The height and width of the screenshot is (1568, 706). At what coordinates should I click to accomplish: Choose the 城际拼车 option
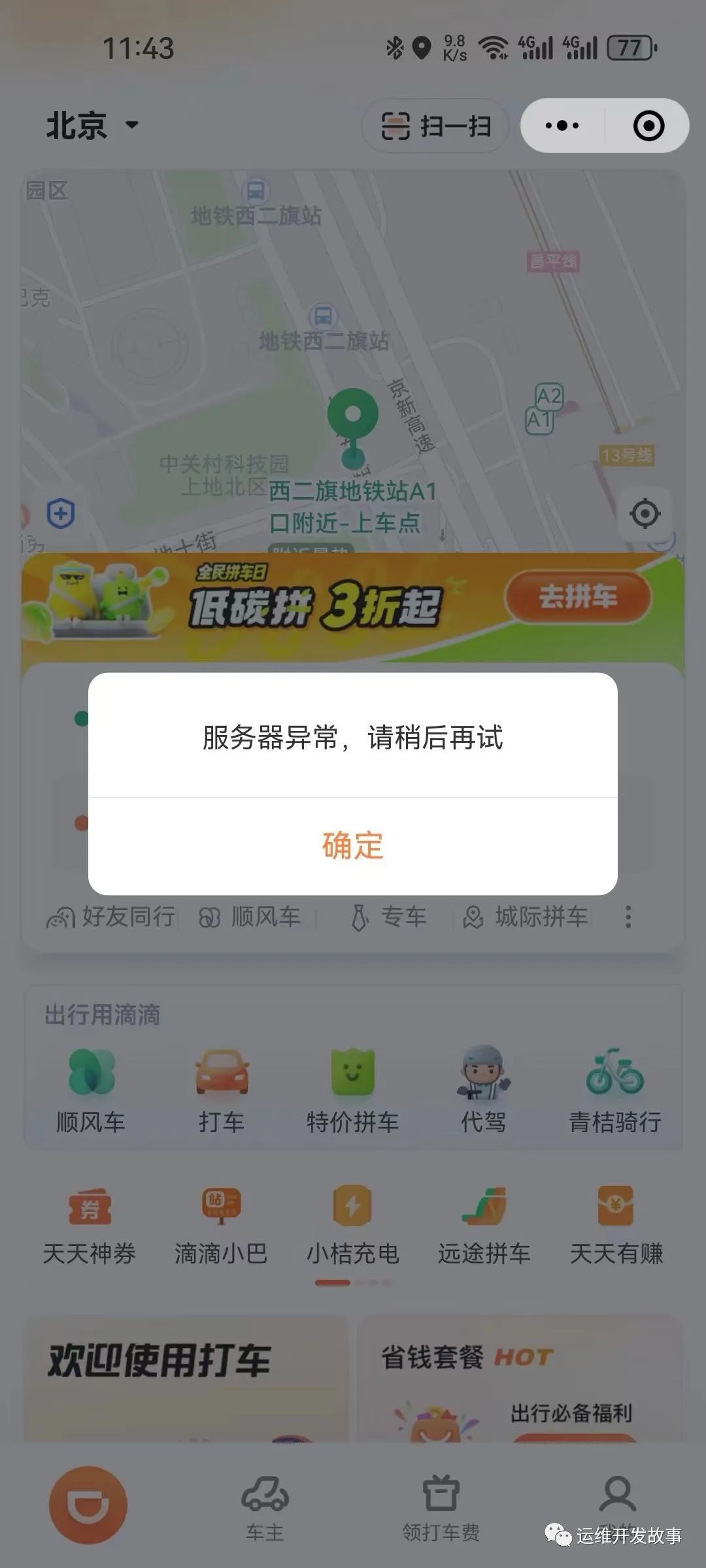coord(526,917)
